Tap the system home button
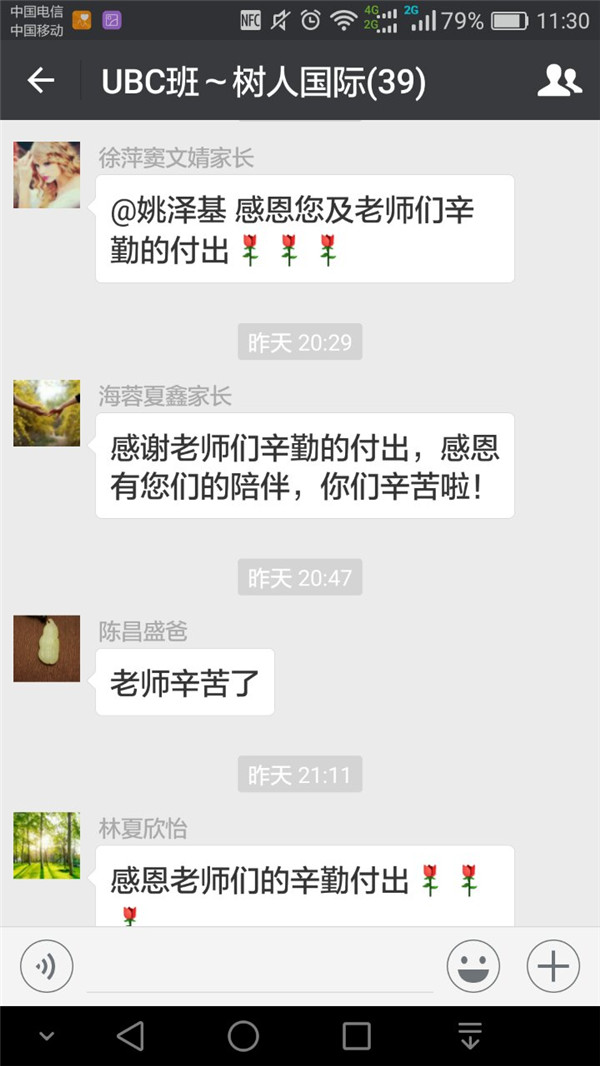The width and height of the screenshot is (600, 1066). 243,1036
